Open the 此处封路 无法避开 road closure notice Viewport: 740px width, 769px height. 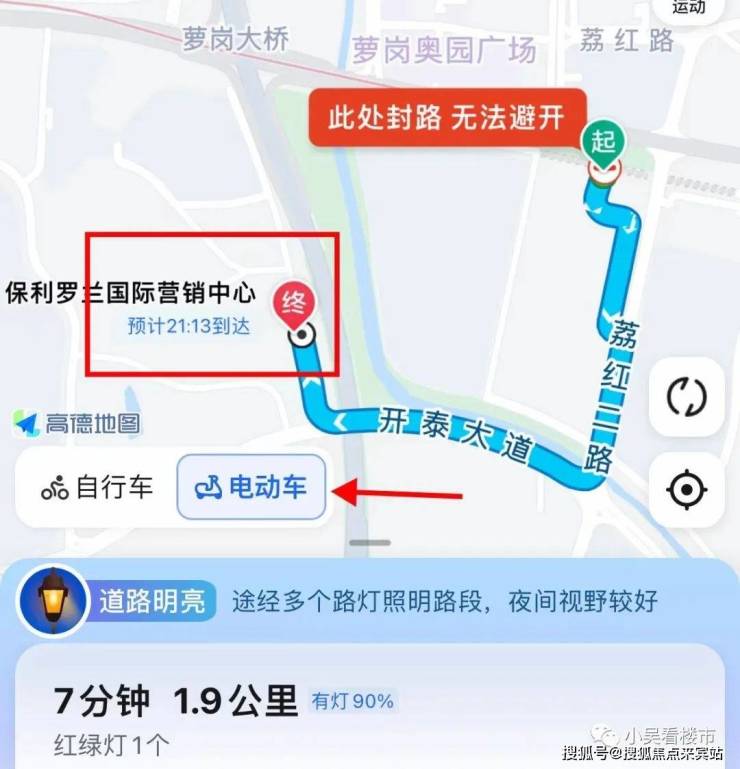(x=447, y=118)
